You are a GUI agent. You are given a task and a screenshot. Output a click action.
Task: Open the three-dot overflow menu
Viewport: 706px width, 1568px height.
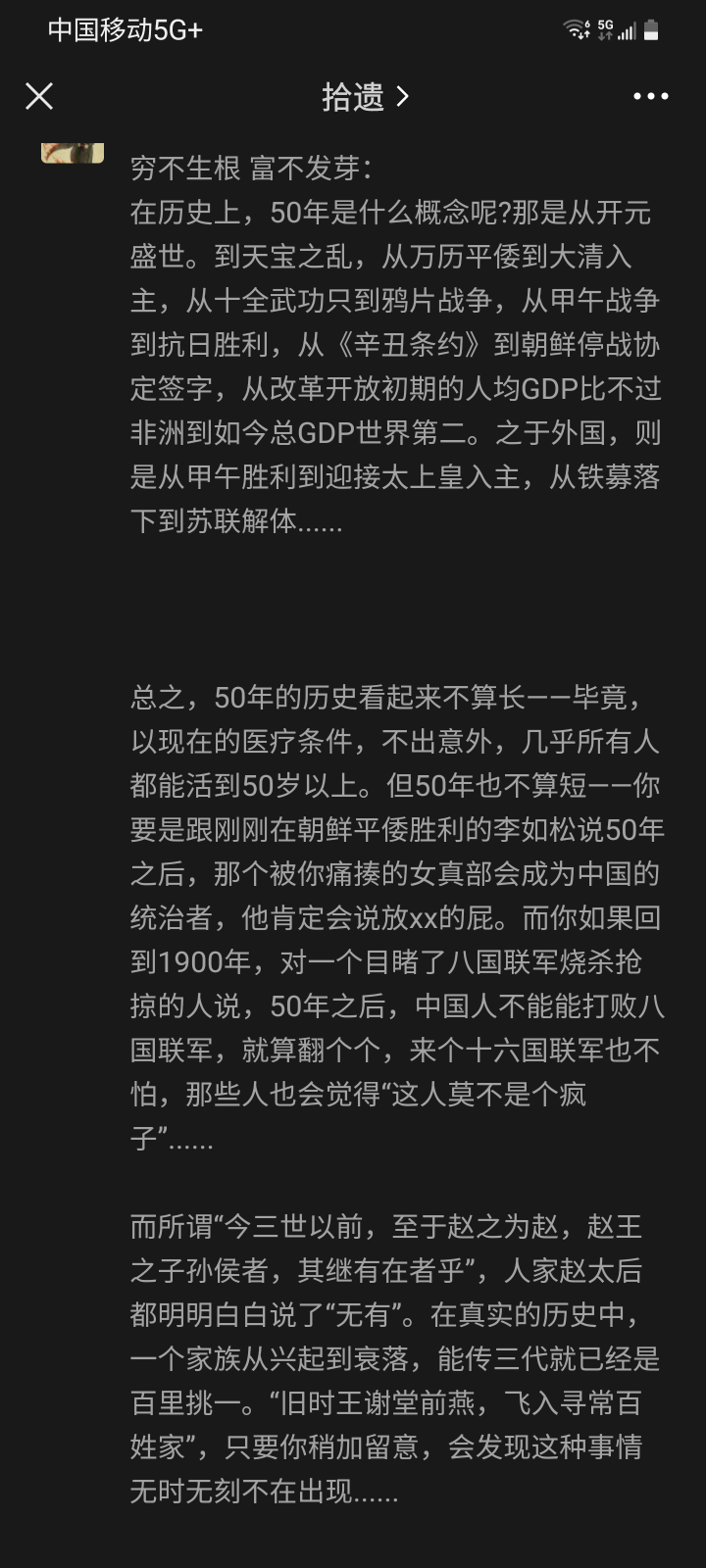pos(651,96)
